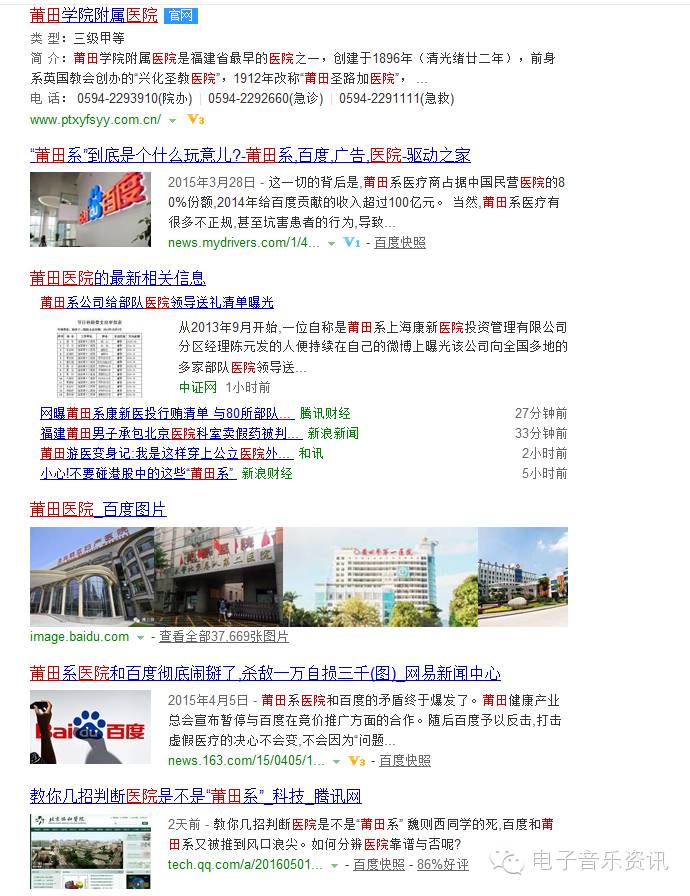690x896 pixels.
Task: Open the 莆田医院_百度图片 result
Action: (98, 510)
